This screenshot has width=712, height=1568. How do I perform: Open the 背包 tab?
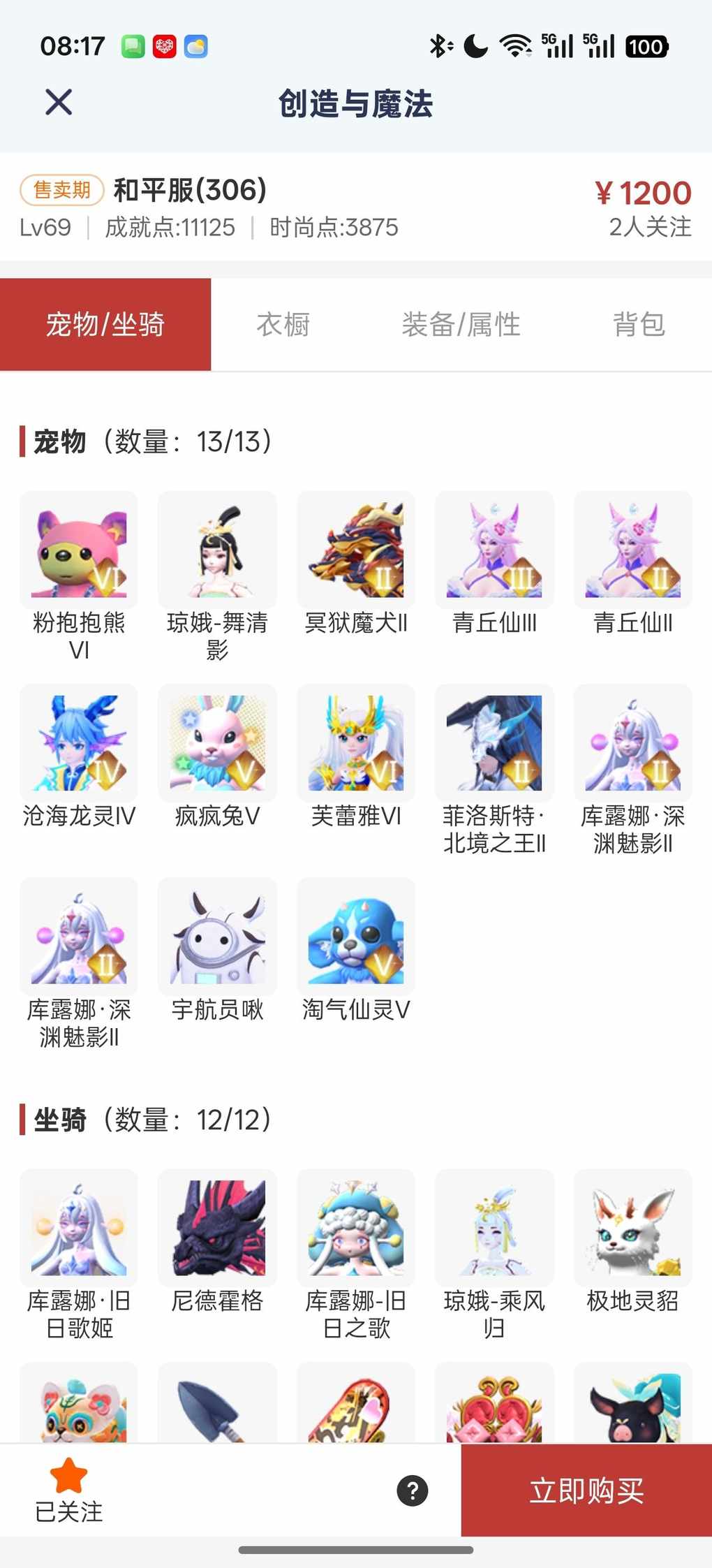[x=639, y=325]
